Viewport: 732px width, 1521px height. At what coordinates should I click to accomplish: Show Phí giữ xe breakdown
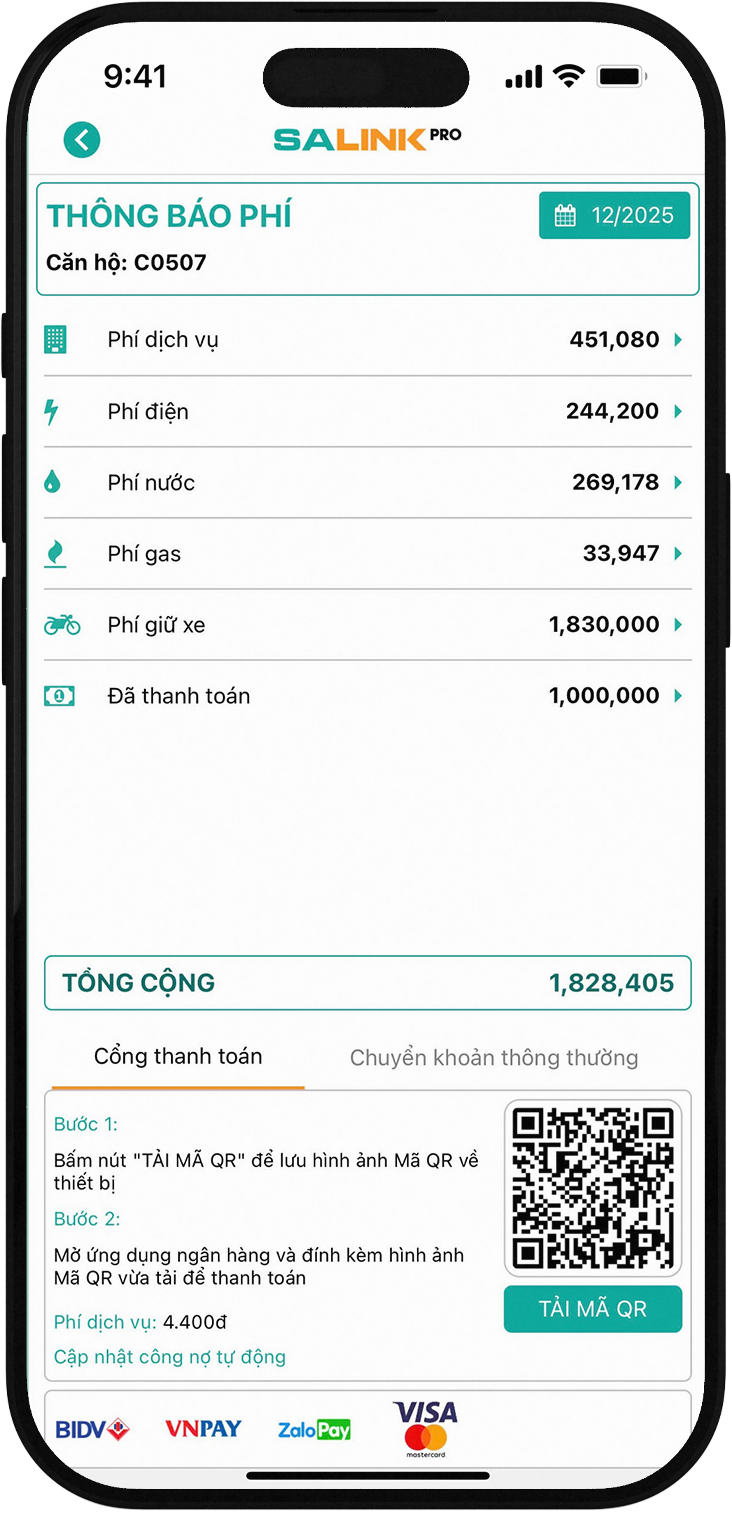point(367,625)
